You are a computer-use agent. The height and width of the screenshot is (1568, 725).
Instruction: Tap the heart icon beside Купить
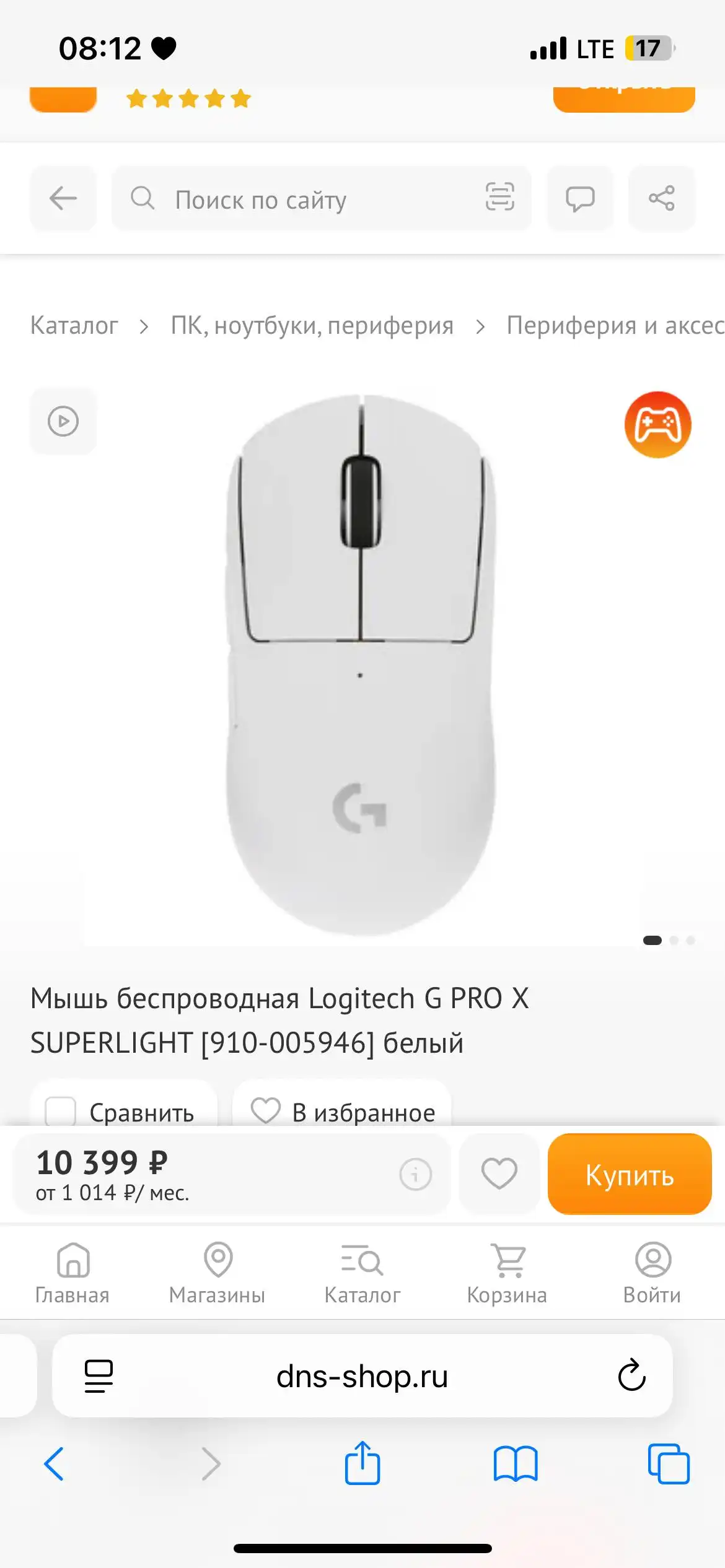tap(499, 1174)
